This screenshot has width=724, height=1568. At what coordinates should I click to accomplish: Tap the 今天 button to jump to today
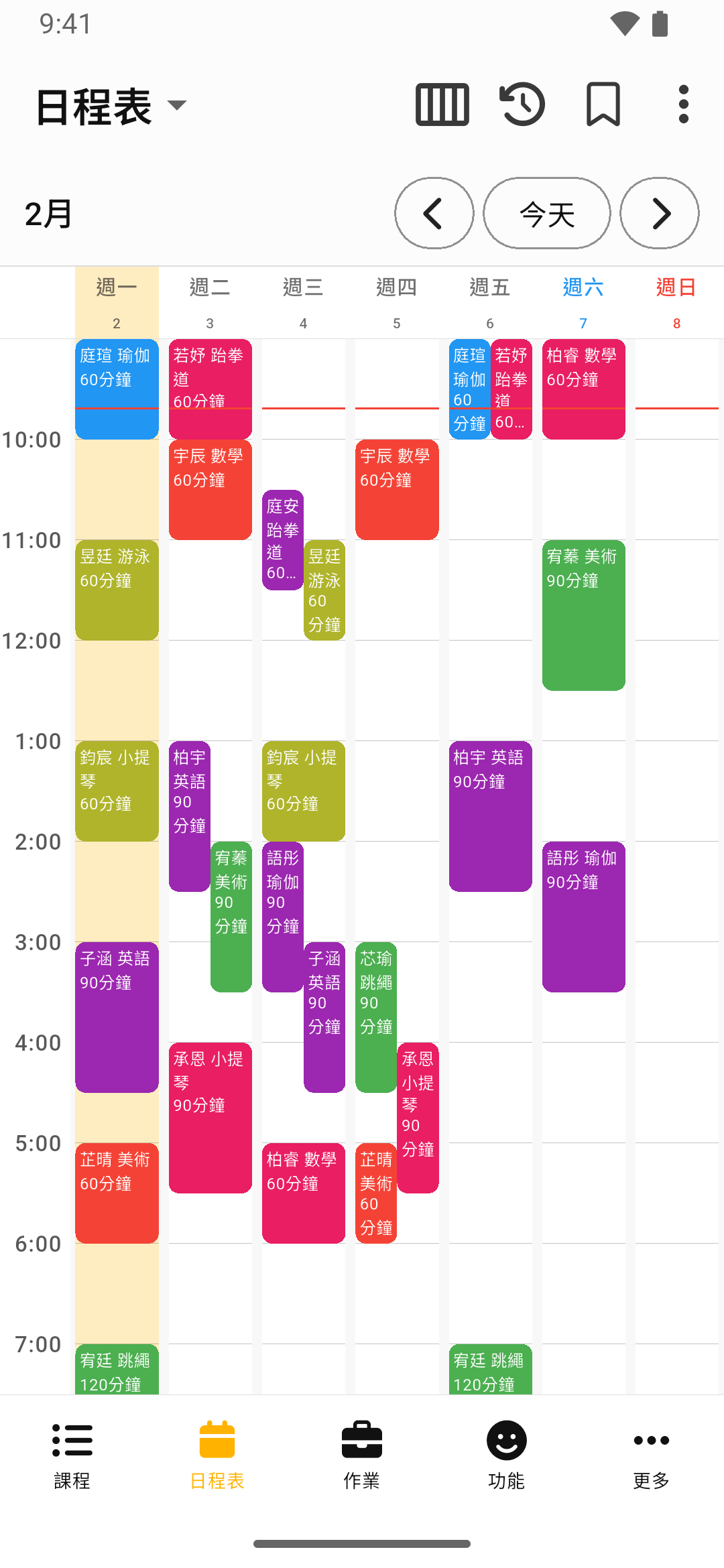pos(546,213)
